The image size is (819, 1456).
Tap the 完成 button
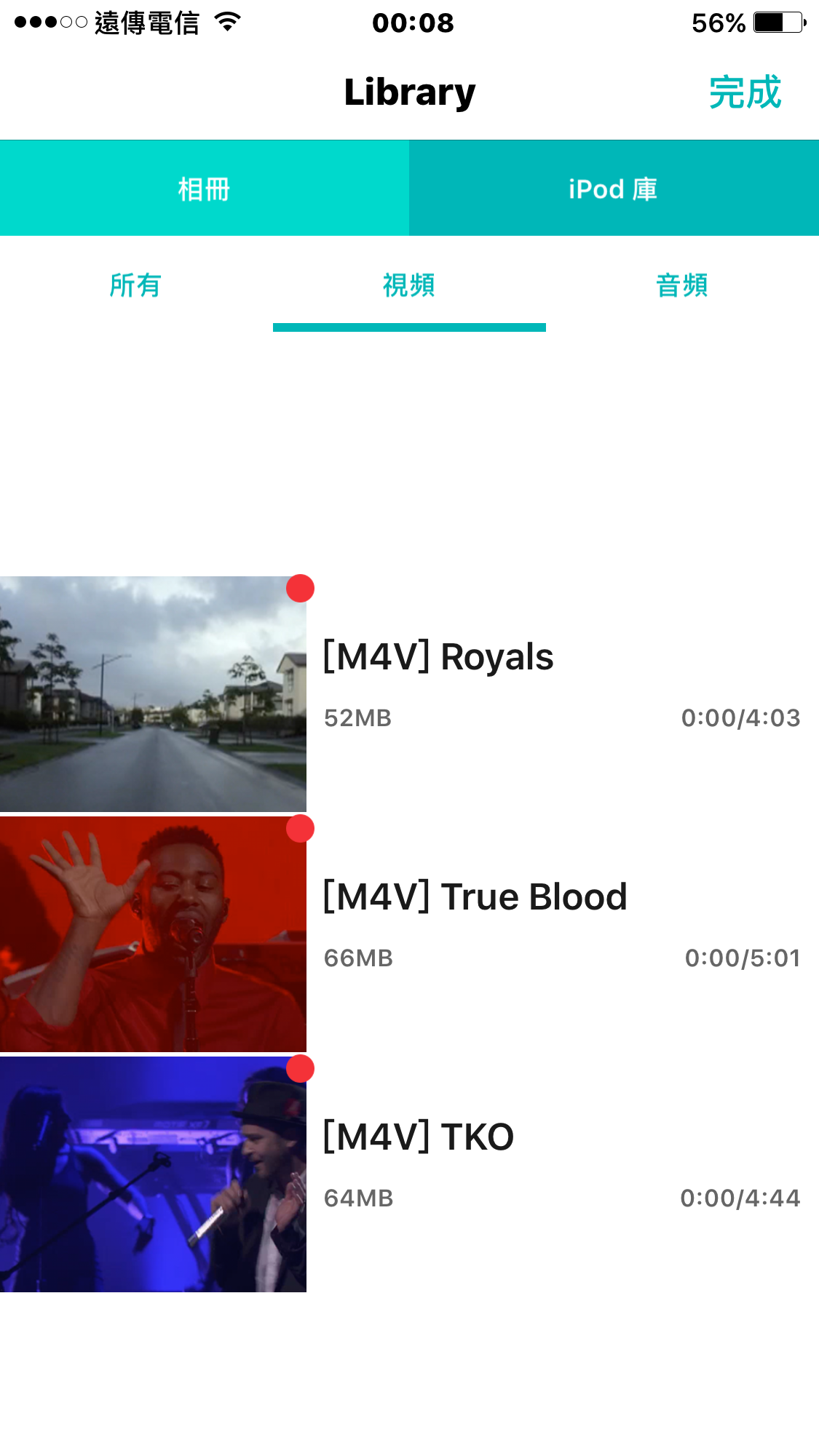point(744,93)
